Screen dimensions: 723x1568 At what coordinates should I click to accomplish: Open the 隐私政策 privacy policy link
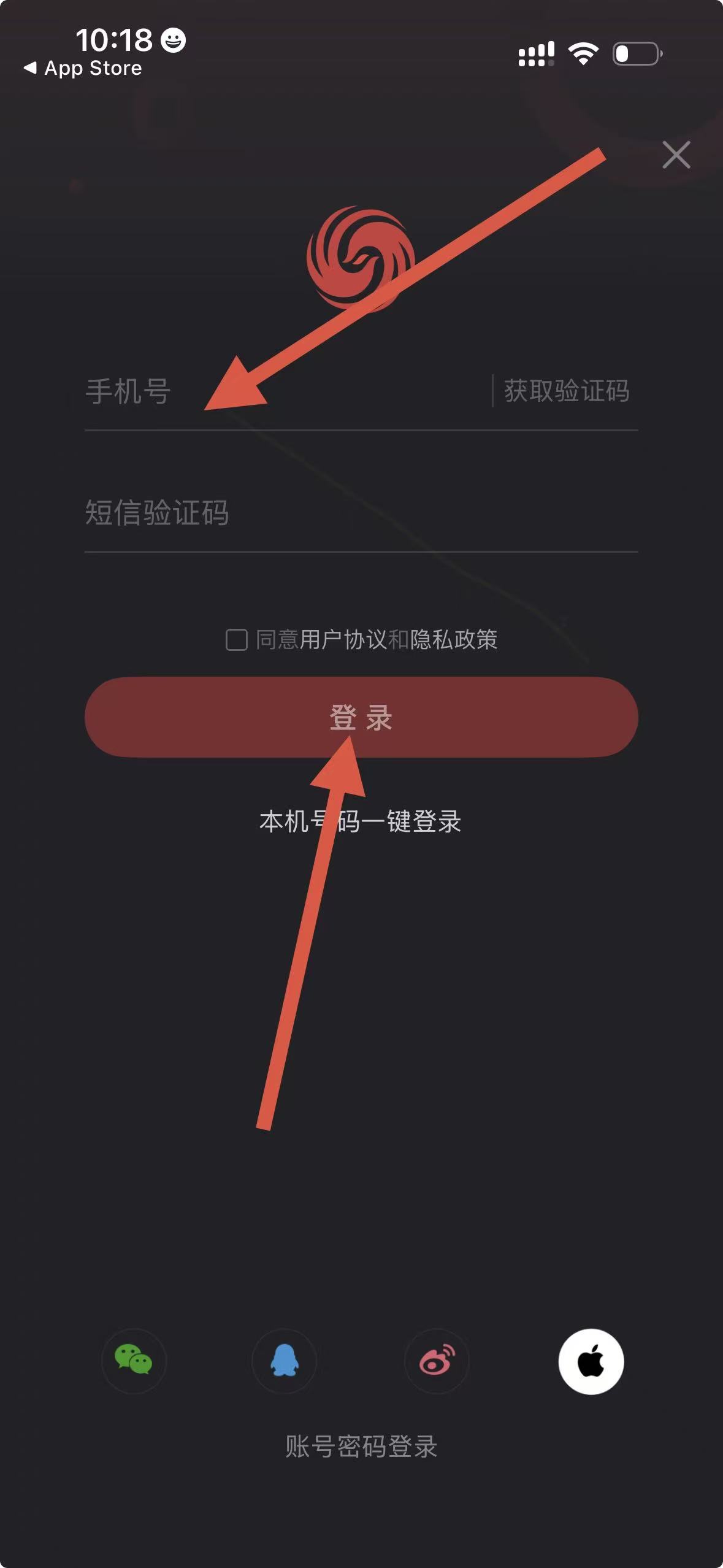(454, 640)
